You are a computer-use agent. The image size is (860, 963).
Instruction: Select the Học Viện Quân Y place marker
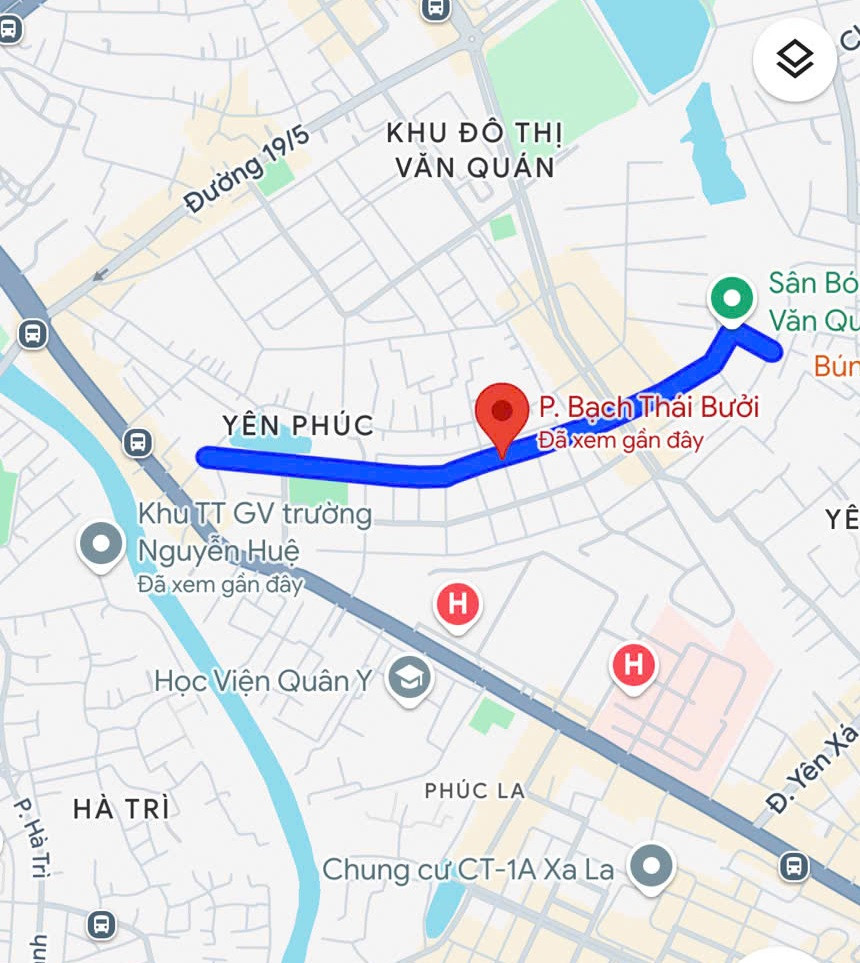(x=410, y=679)
